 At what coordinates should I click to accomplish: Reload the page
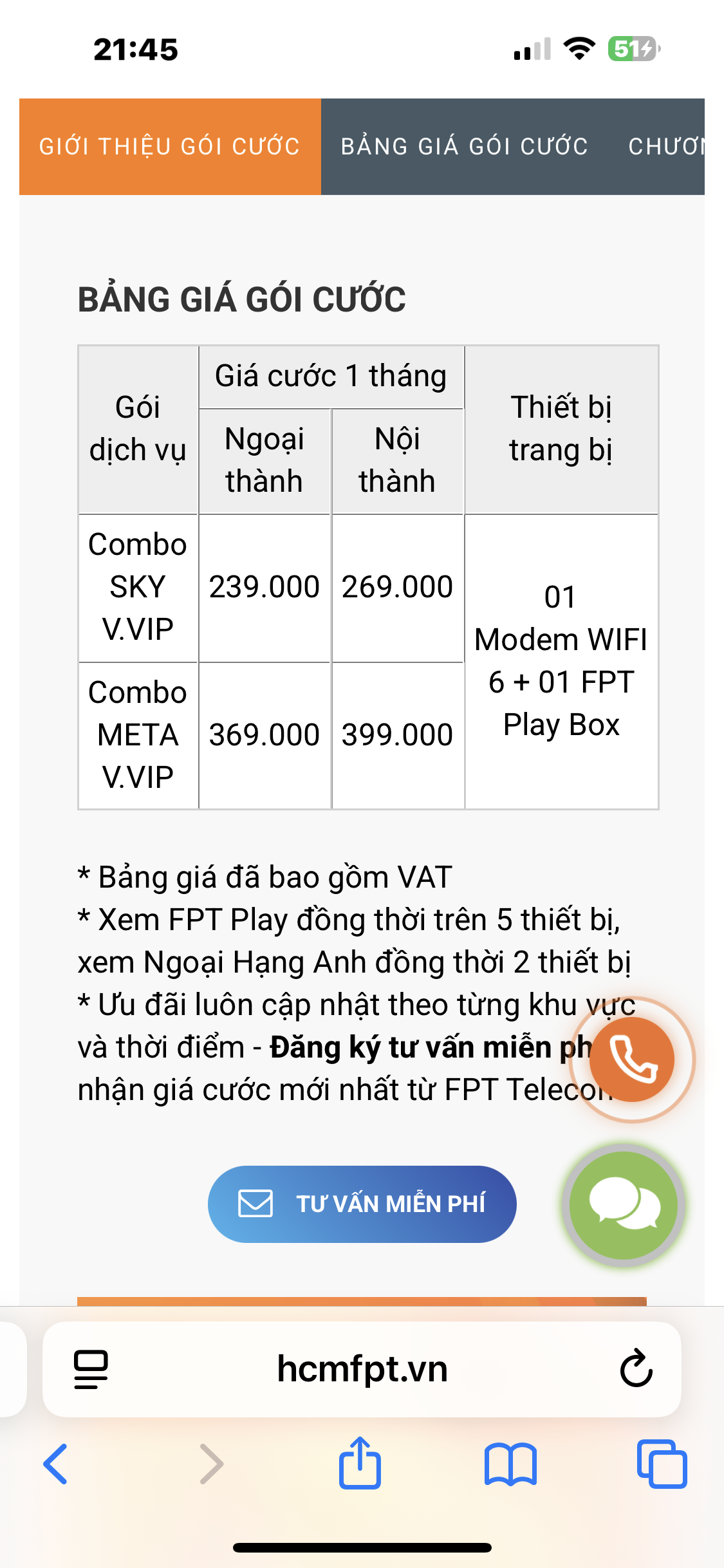click(636, 1368)
